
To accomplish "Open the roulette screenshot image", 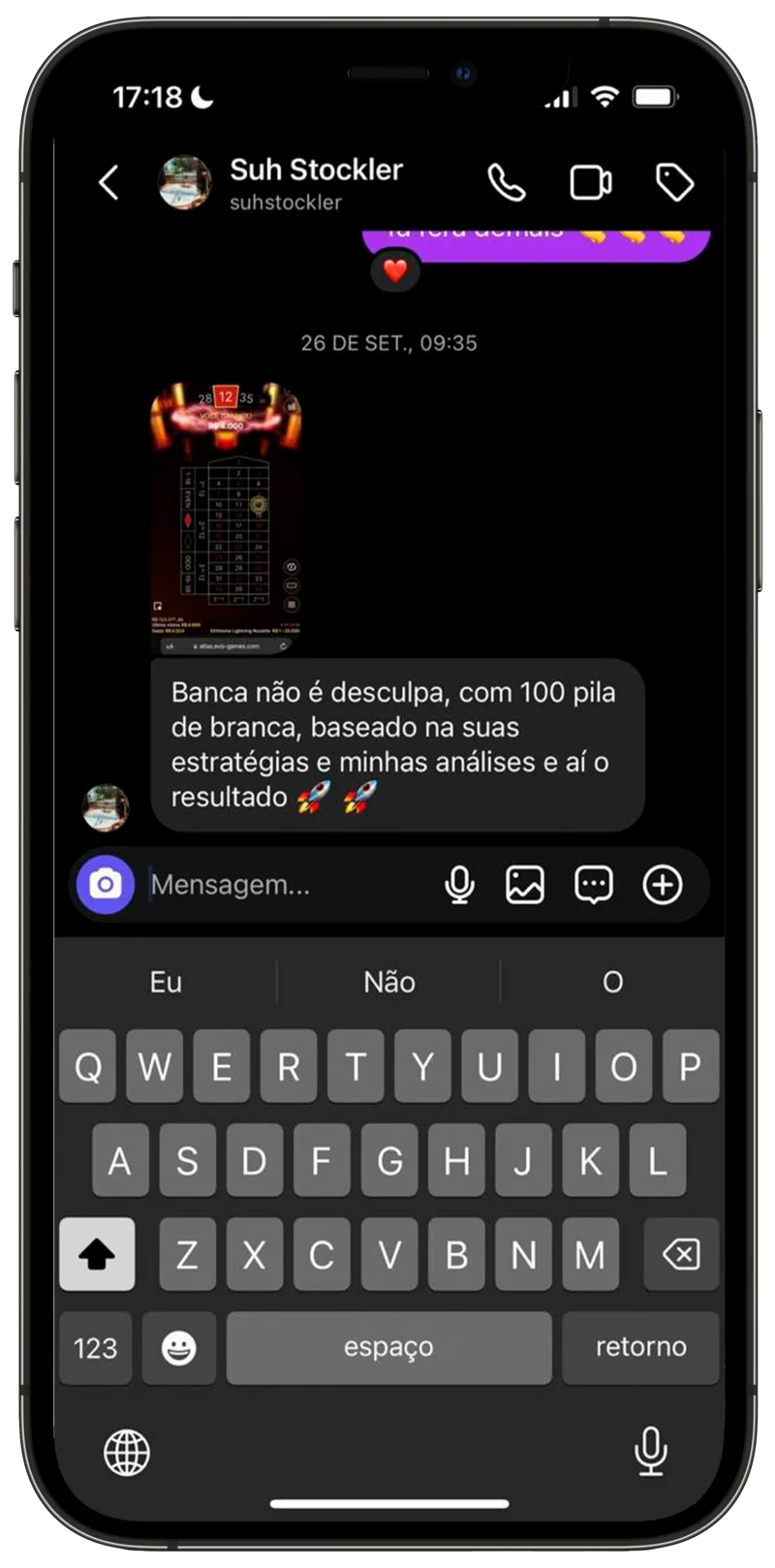I will coord(226,518).
